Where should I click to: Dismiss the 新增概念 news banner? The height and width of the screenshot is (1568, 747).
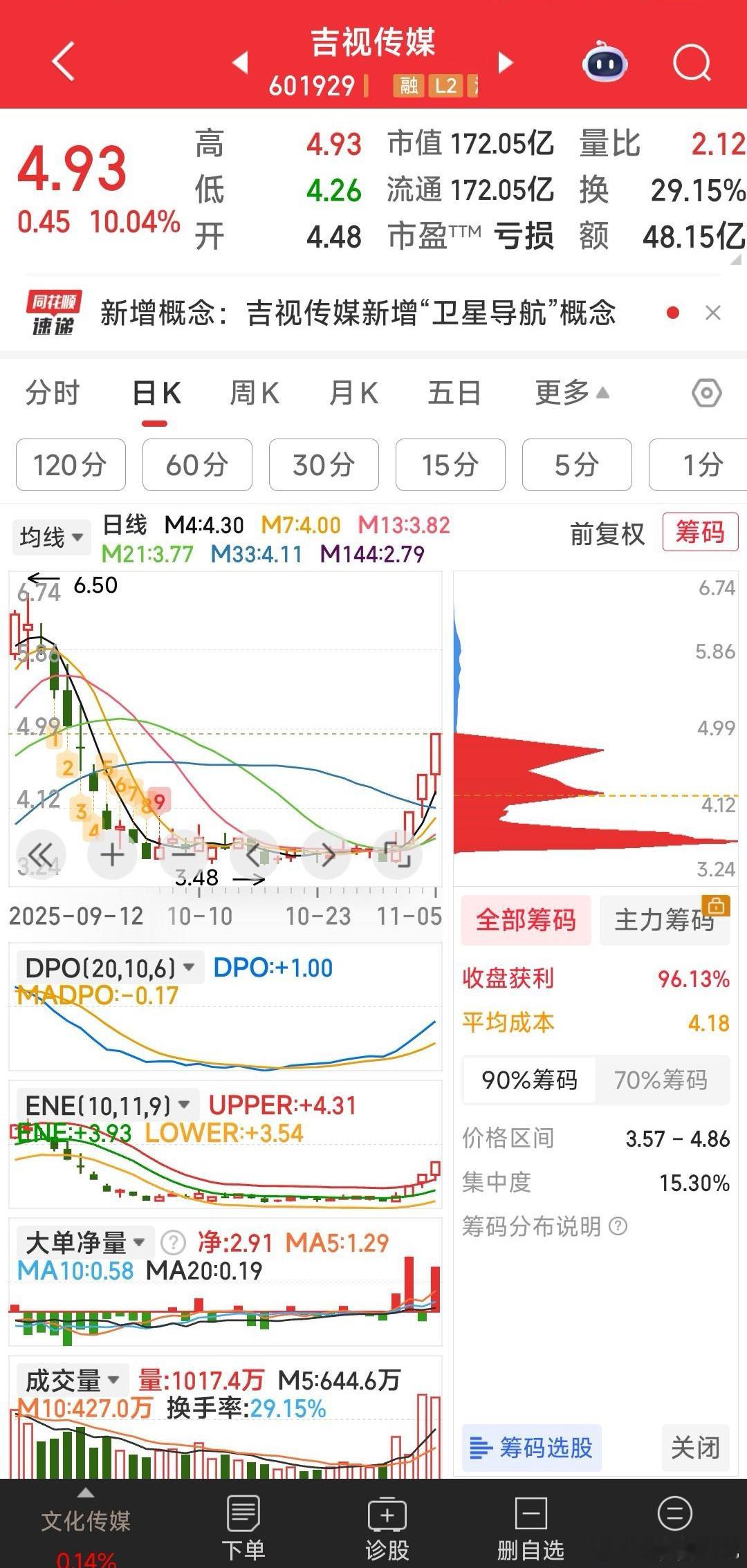713,313
